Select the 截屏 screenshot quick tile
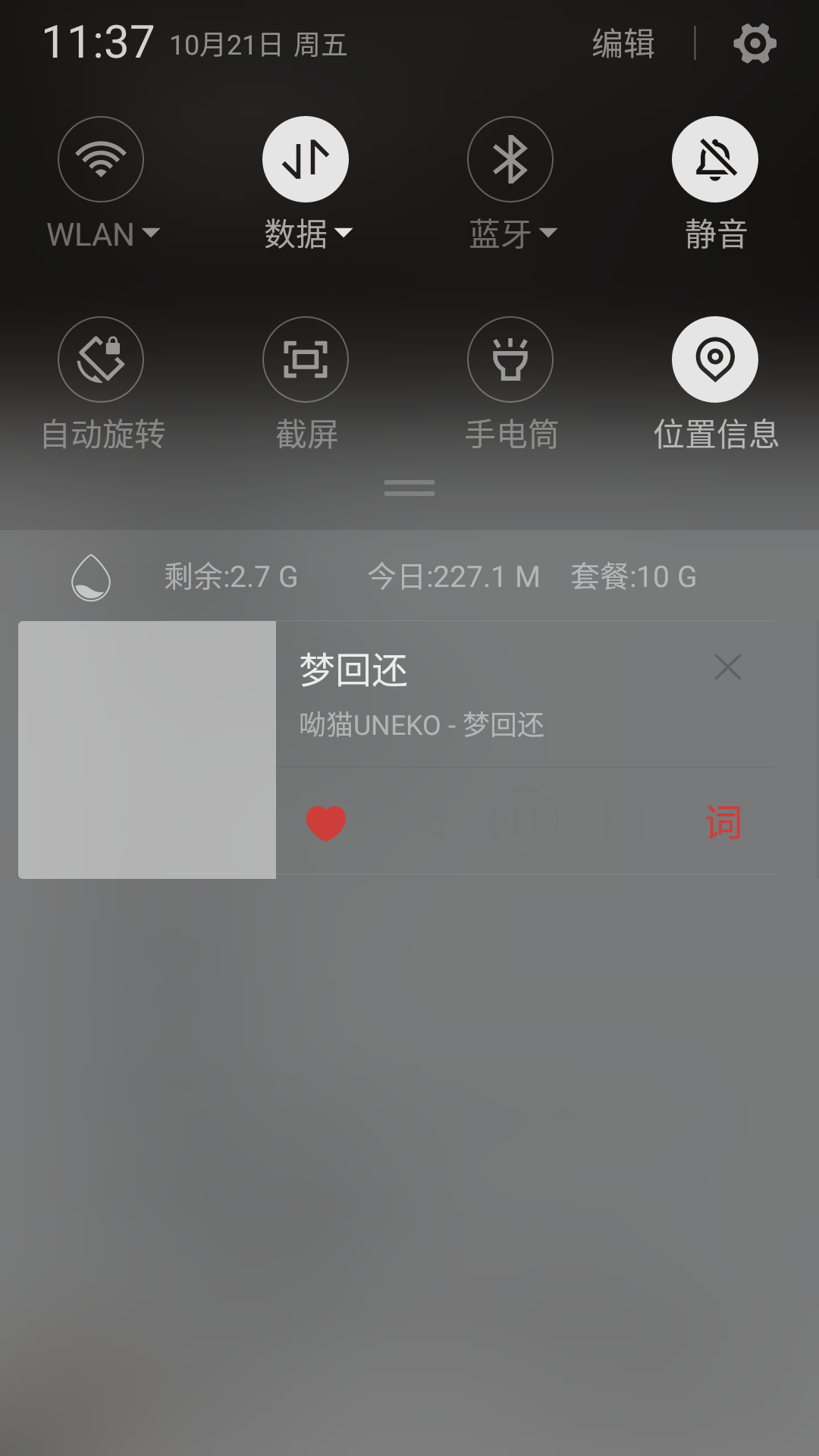The width and height of the screenshot is (819, 1456). point(305,359)
